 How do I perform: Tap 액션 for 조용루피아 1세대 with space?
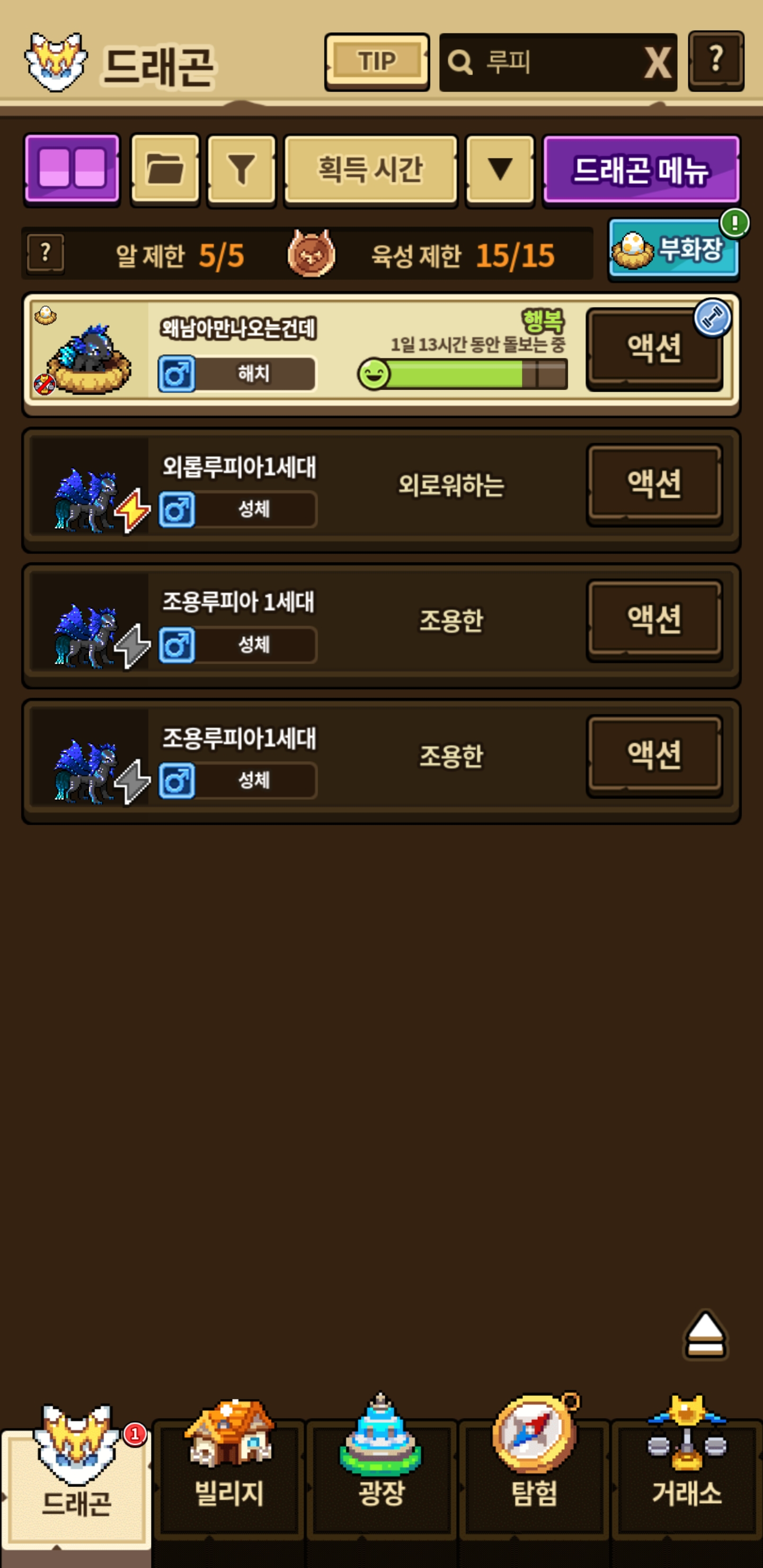tap(654, 620)
